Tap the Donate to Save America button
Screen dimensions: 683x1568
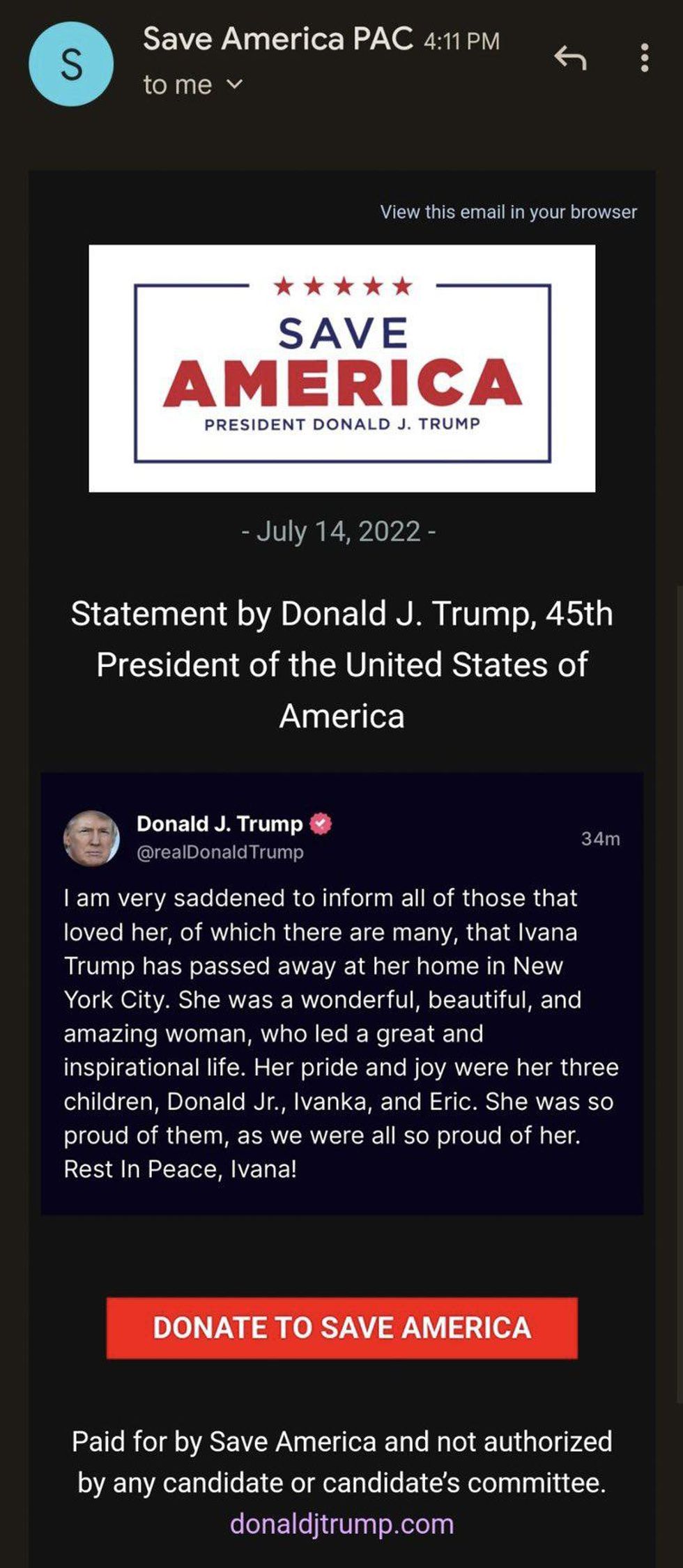pyautogui.click(x=341, y=1328)
